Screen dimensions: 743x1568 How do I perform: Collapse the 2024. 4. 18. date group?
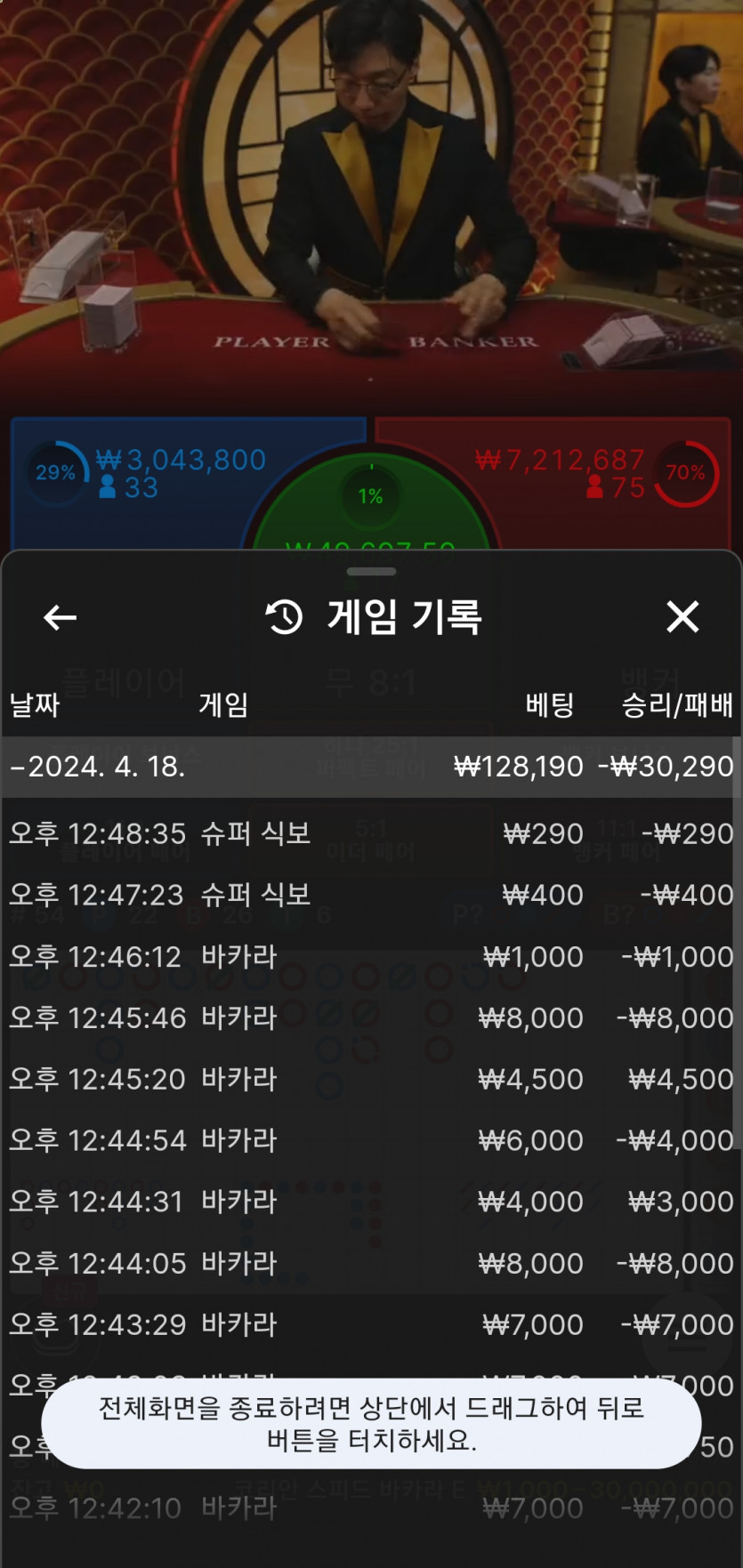click(x=98, y=766)
